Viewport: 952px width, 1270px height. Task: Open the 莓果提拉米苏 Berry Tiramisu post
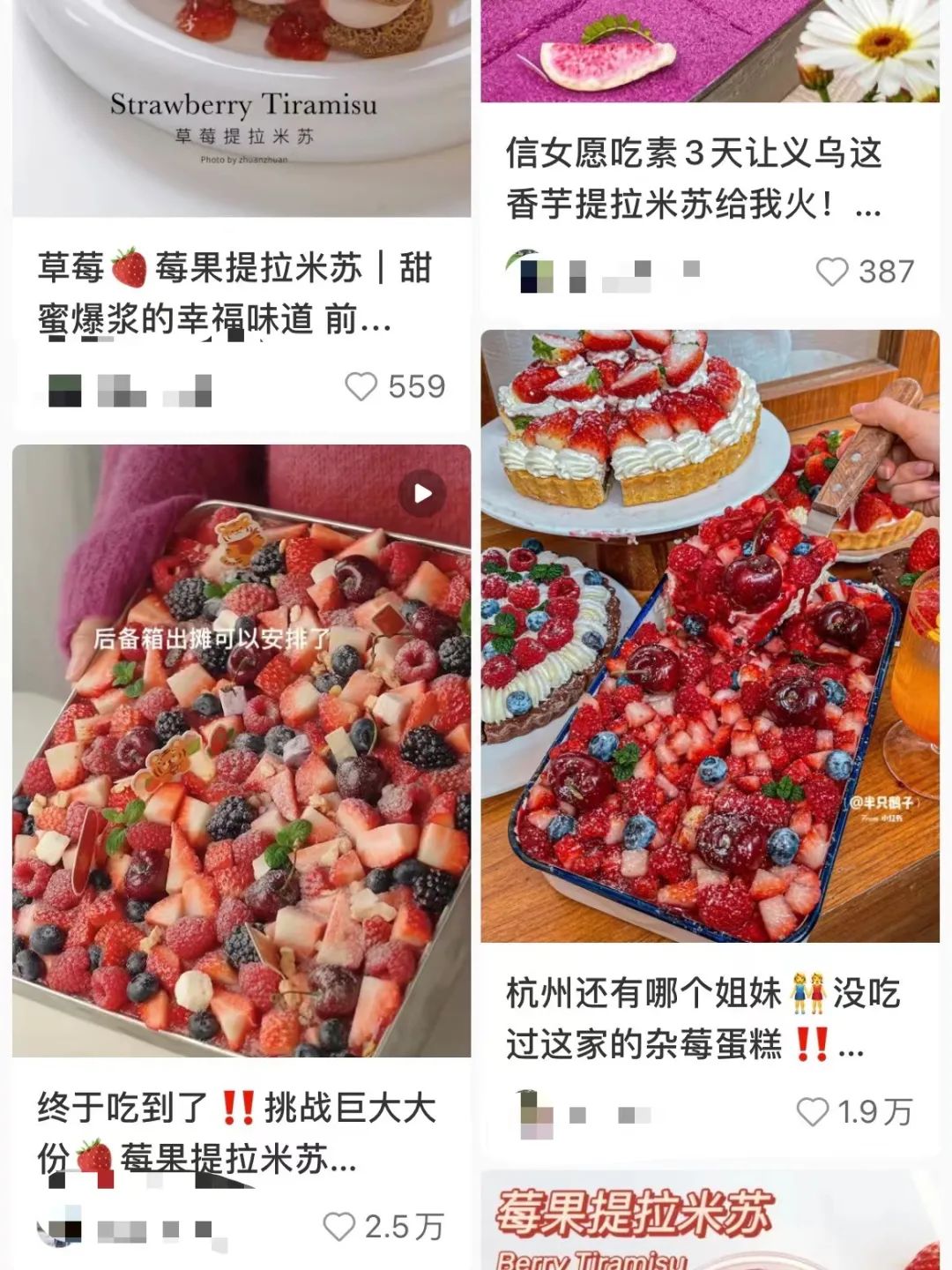[x=710, y=1221]
